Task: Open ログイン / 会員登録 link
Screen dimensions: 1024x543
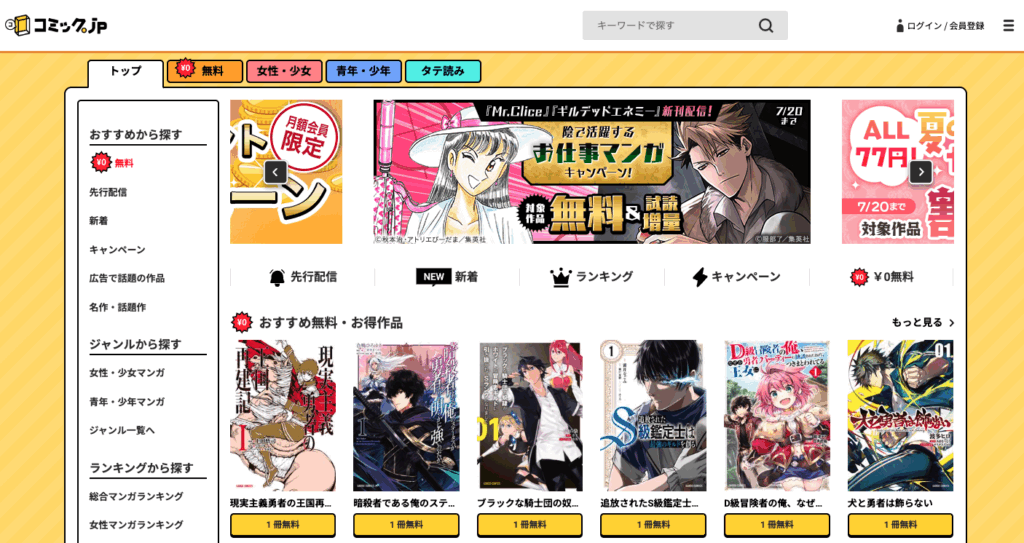Action: click(x=940, y=26)
